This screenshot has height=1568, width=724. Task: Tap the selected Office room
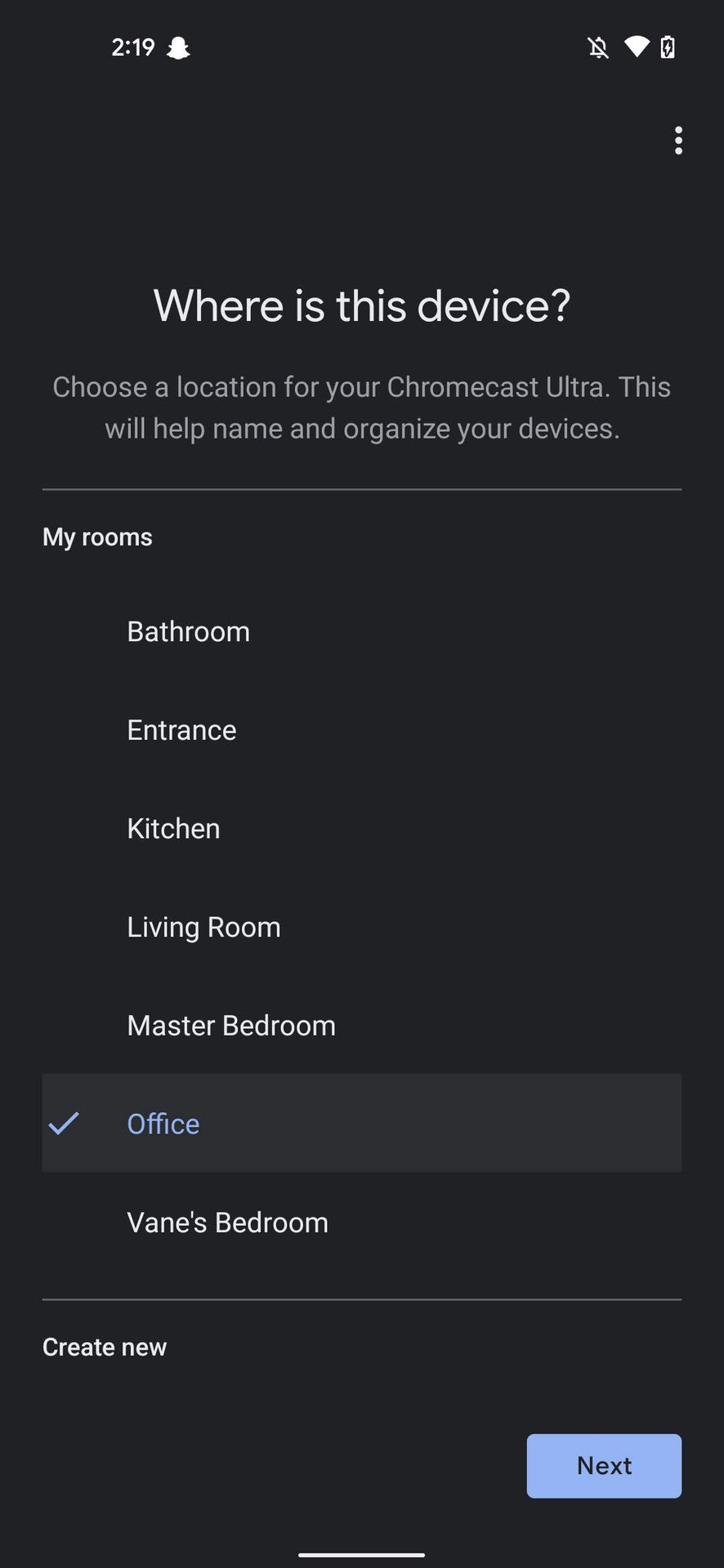(163, 1124)
